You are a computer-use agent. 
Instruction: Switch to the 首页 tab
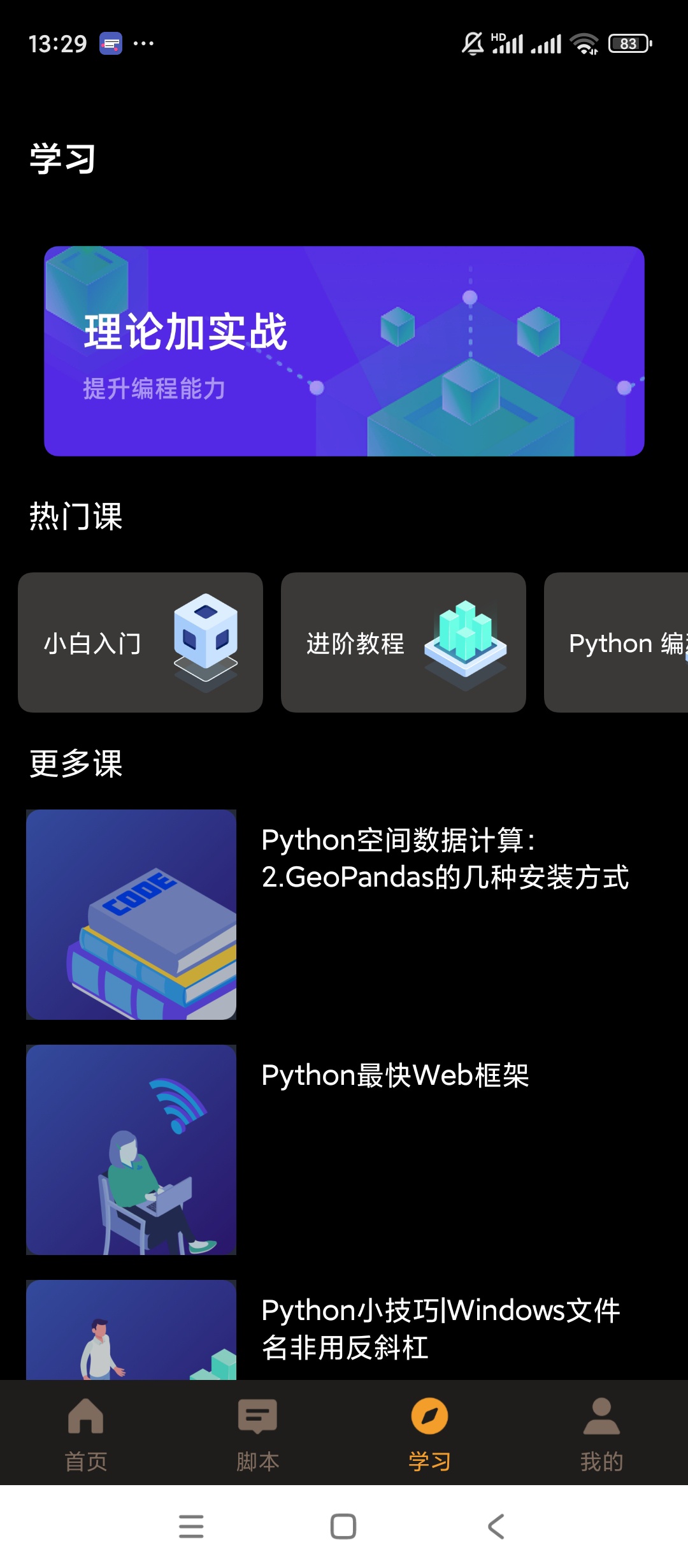(x=86, y=1432)
